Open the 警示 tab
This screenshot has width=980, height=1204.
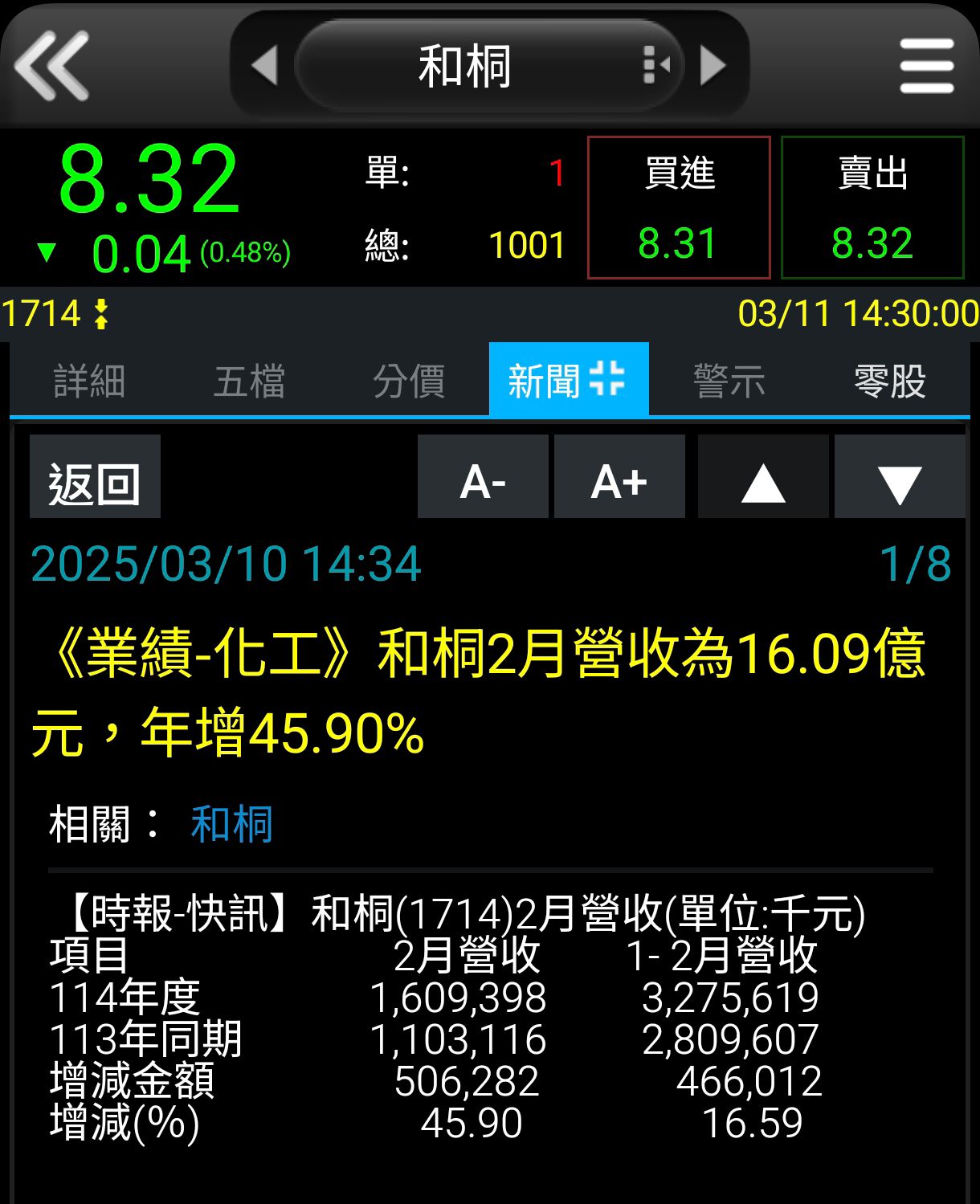tap(729, 380)
